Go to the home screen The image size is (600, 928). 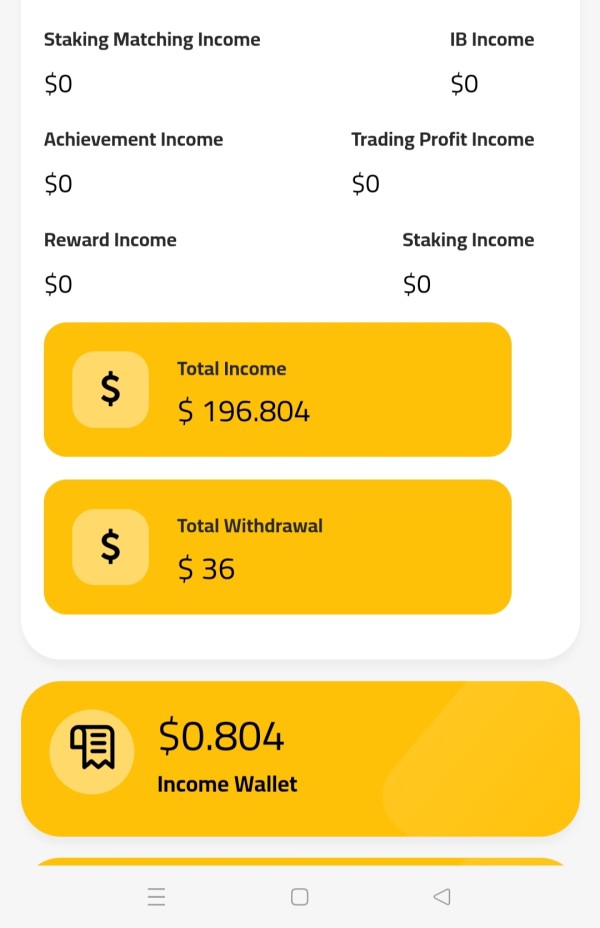point(300,897)
